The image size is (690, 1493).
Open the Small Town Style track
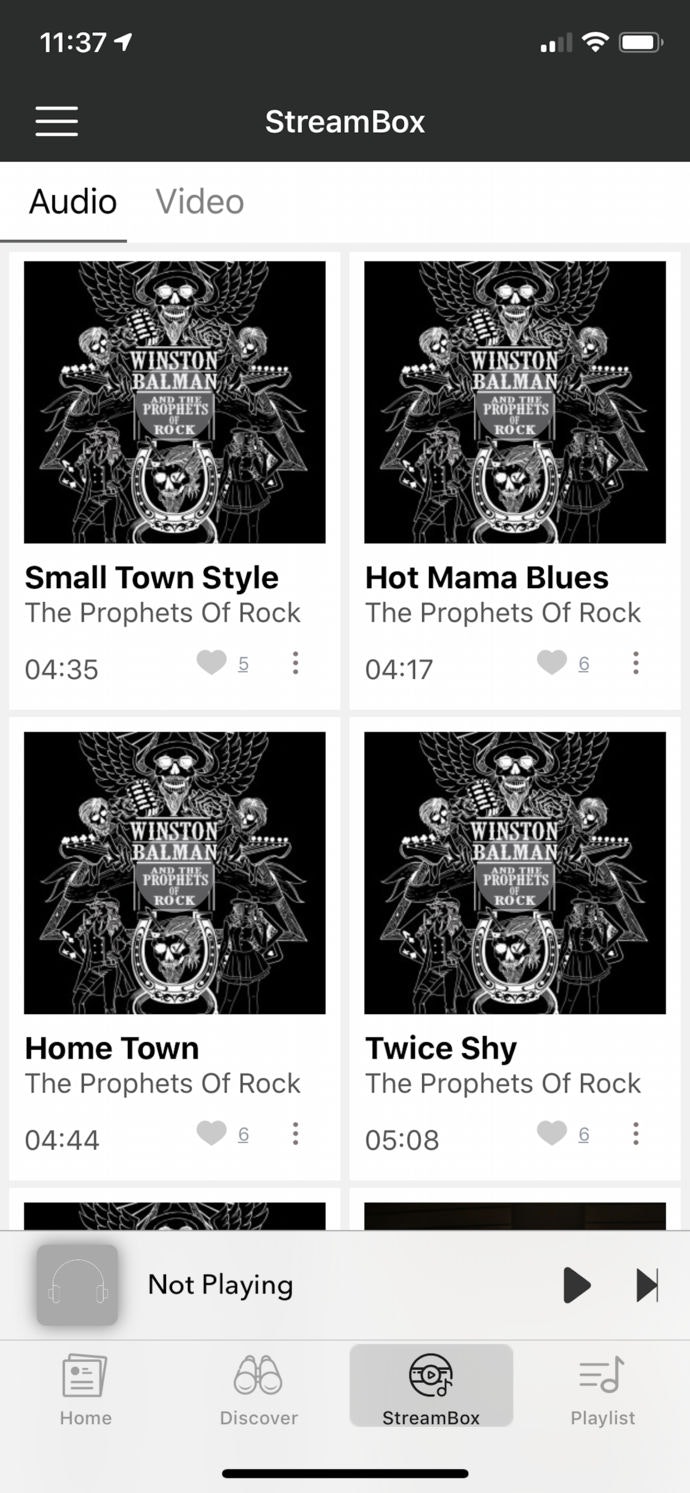coord(175,402)
